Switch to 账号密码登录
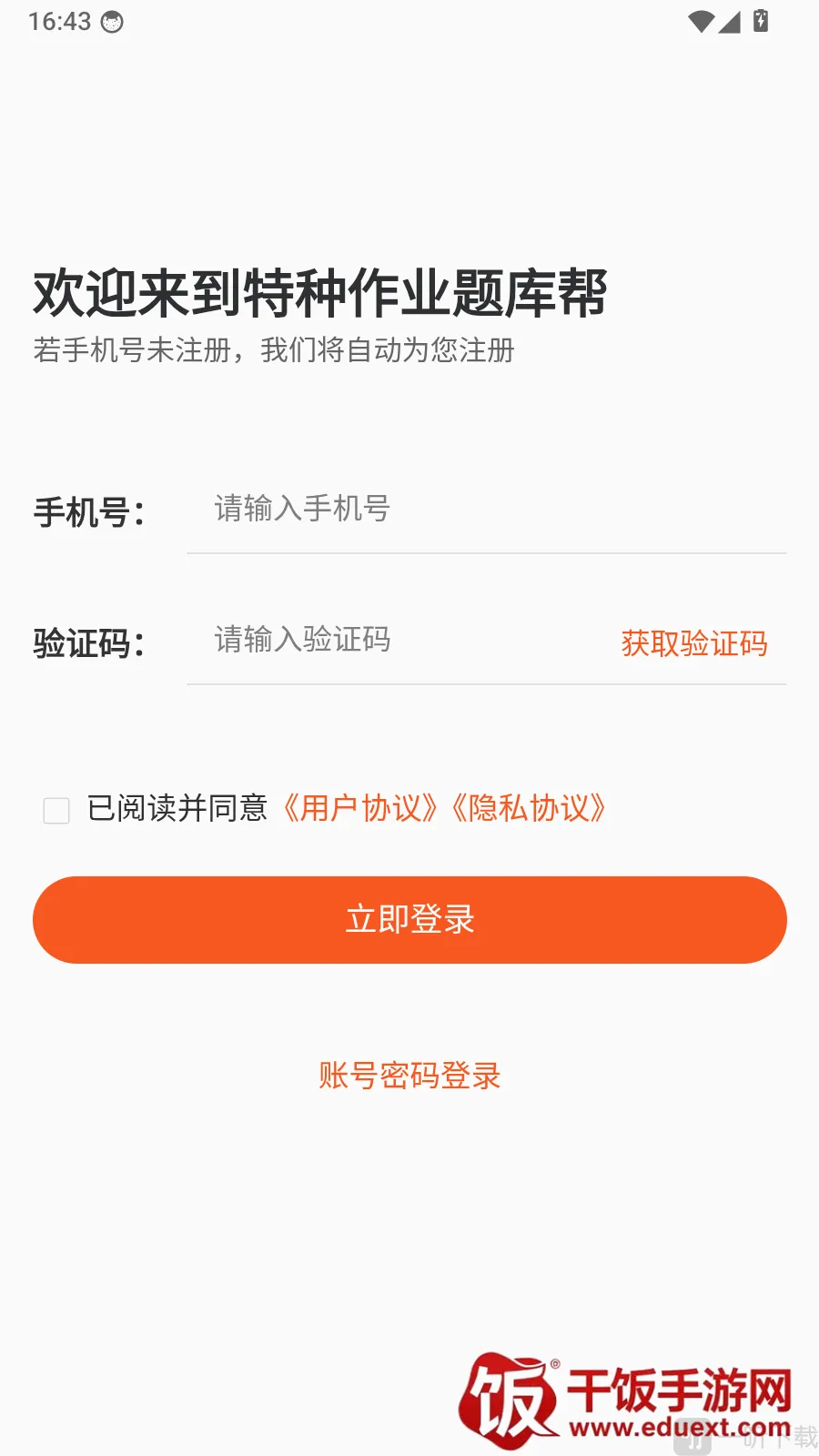The image size is (819, 1456). tap(409, 1076)
